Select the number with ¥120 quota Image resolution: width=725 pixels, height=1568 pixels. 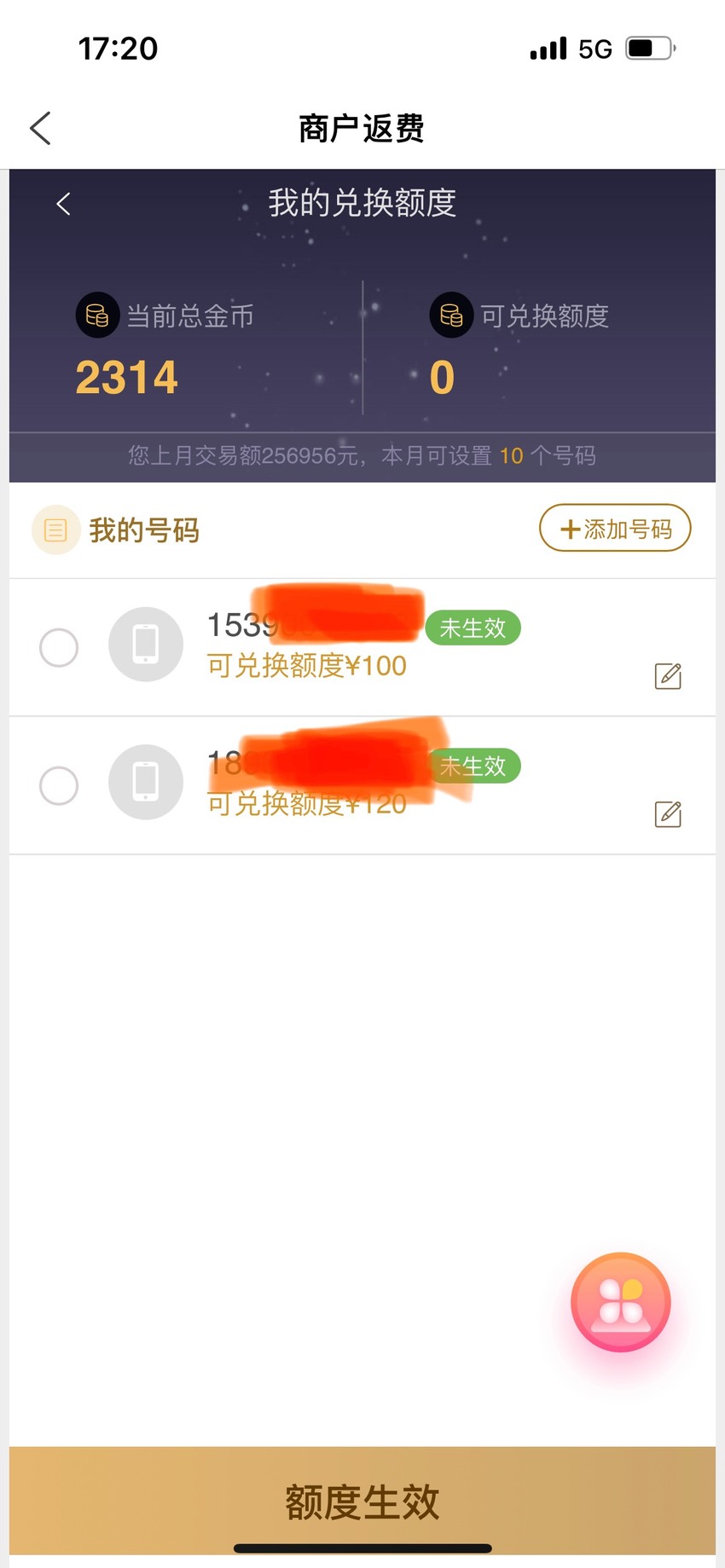coord(59,785)
